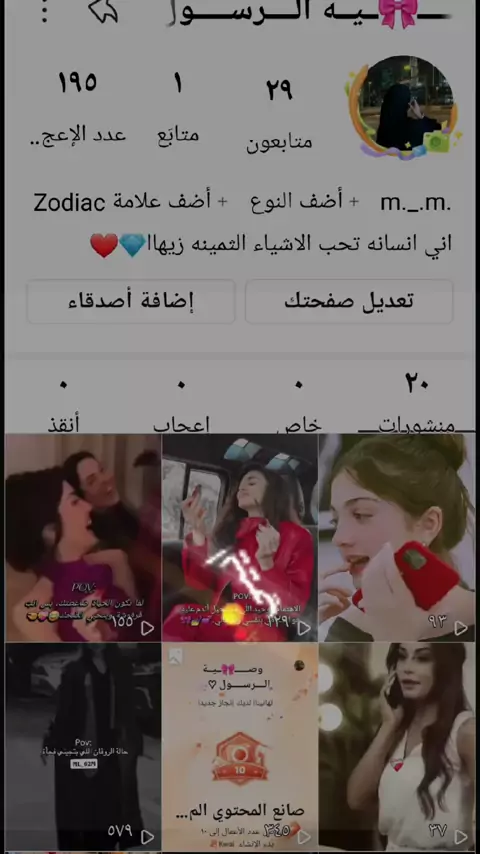Switch to the إعجاب likes tab
This screenshot has height=854, width=480.
point(181,403)
